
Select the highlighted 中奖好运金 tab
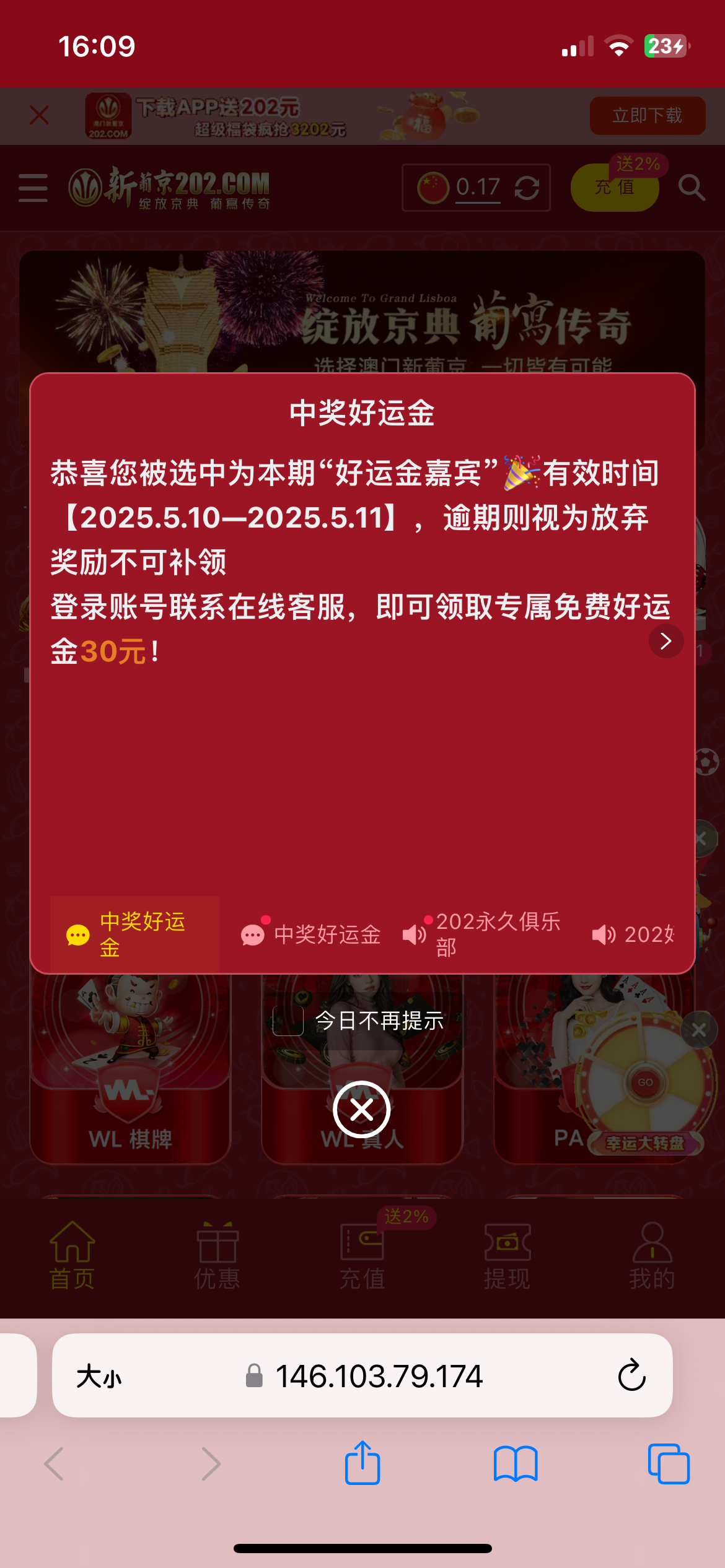click(x=134, y=934)
